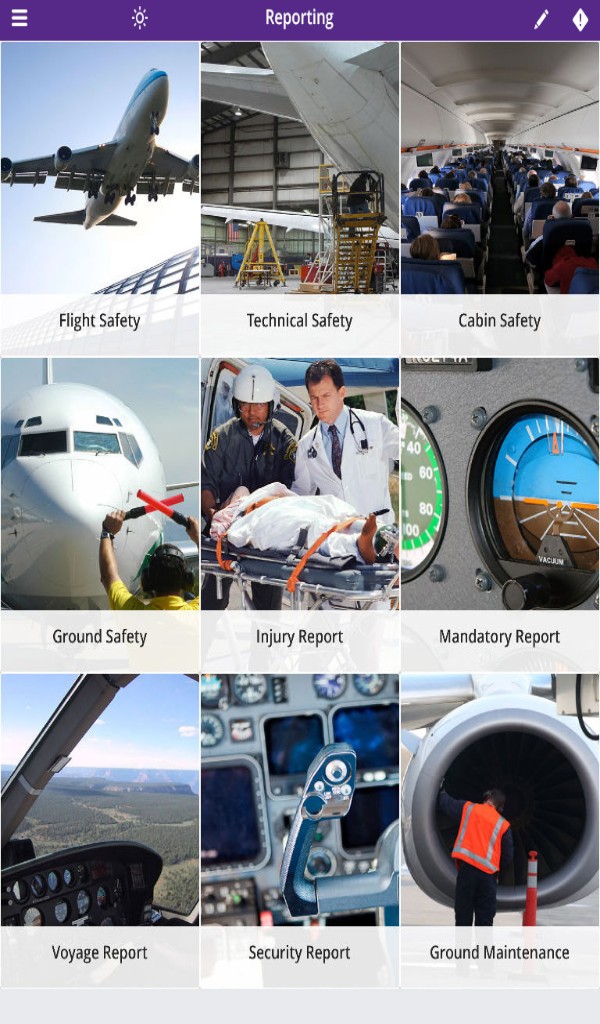This screenshot has height=1024, width=600.
Task: Open the hamburger menu
Action: click(19, 19)
